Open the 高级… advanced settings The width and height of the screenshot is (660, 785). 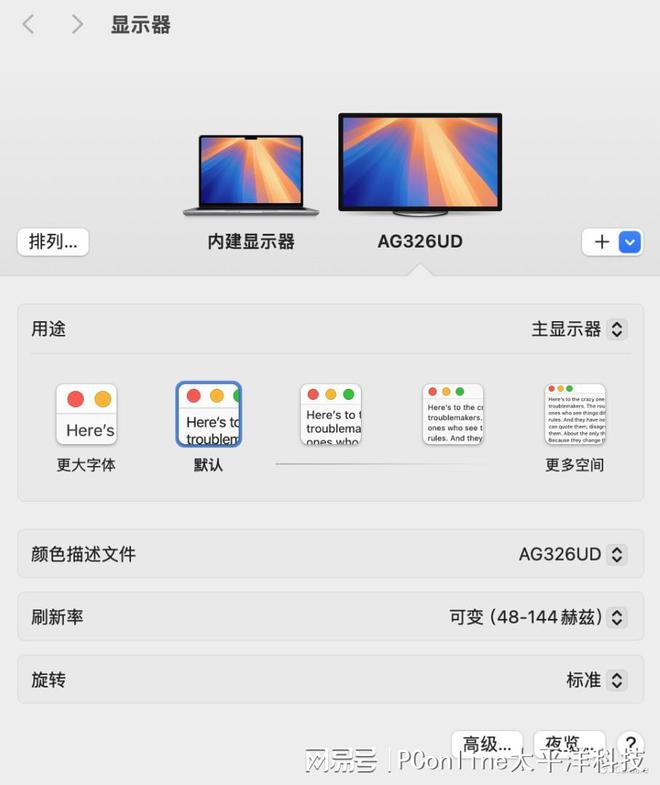click(487, 744)
